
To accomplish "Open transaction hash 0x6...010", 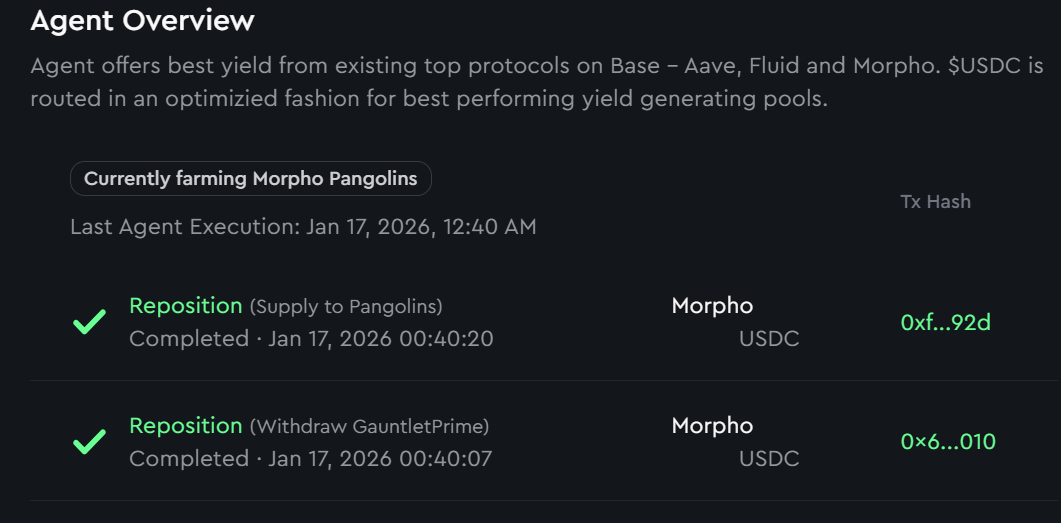I will (x=947, y=442).
